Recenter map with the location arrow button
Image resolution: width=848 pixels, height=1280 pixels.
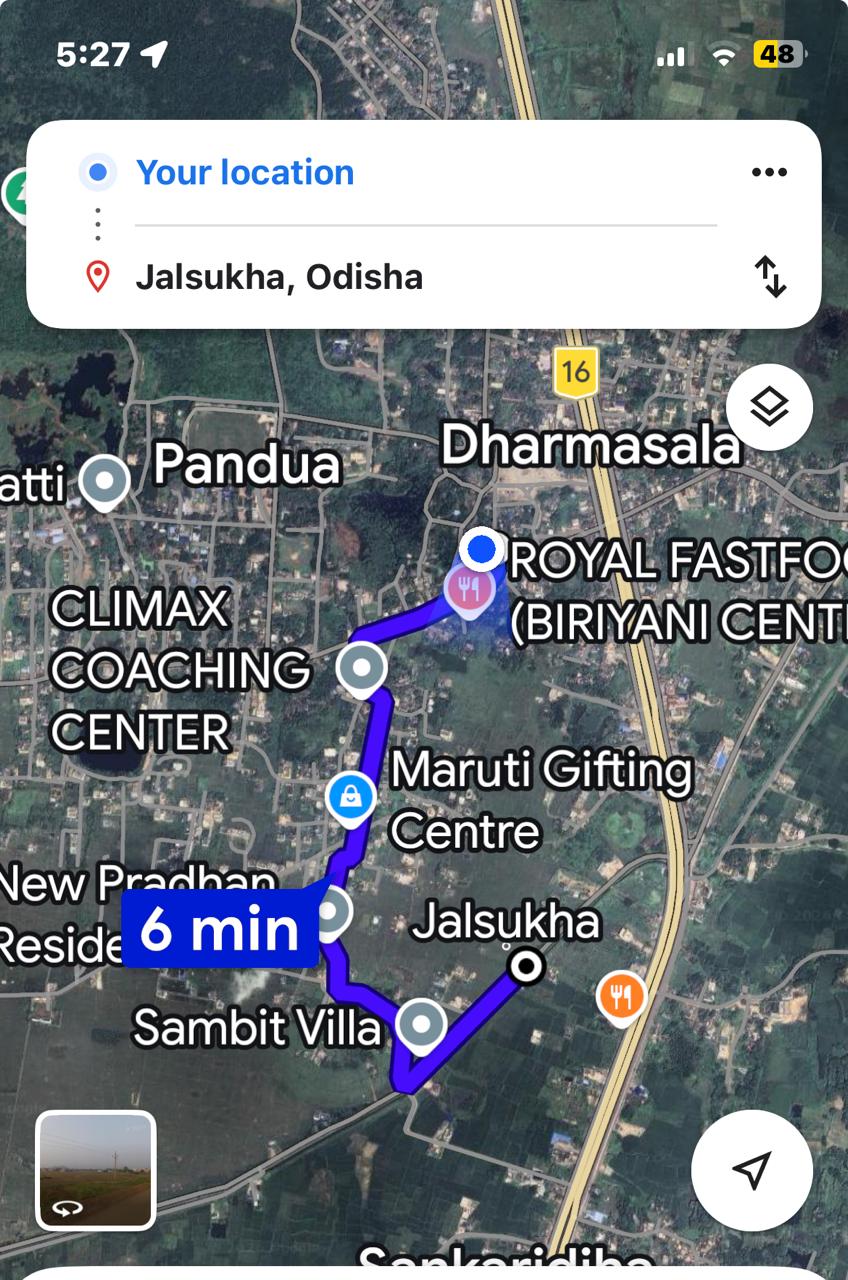(751, 1169)
